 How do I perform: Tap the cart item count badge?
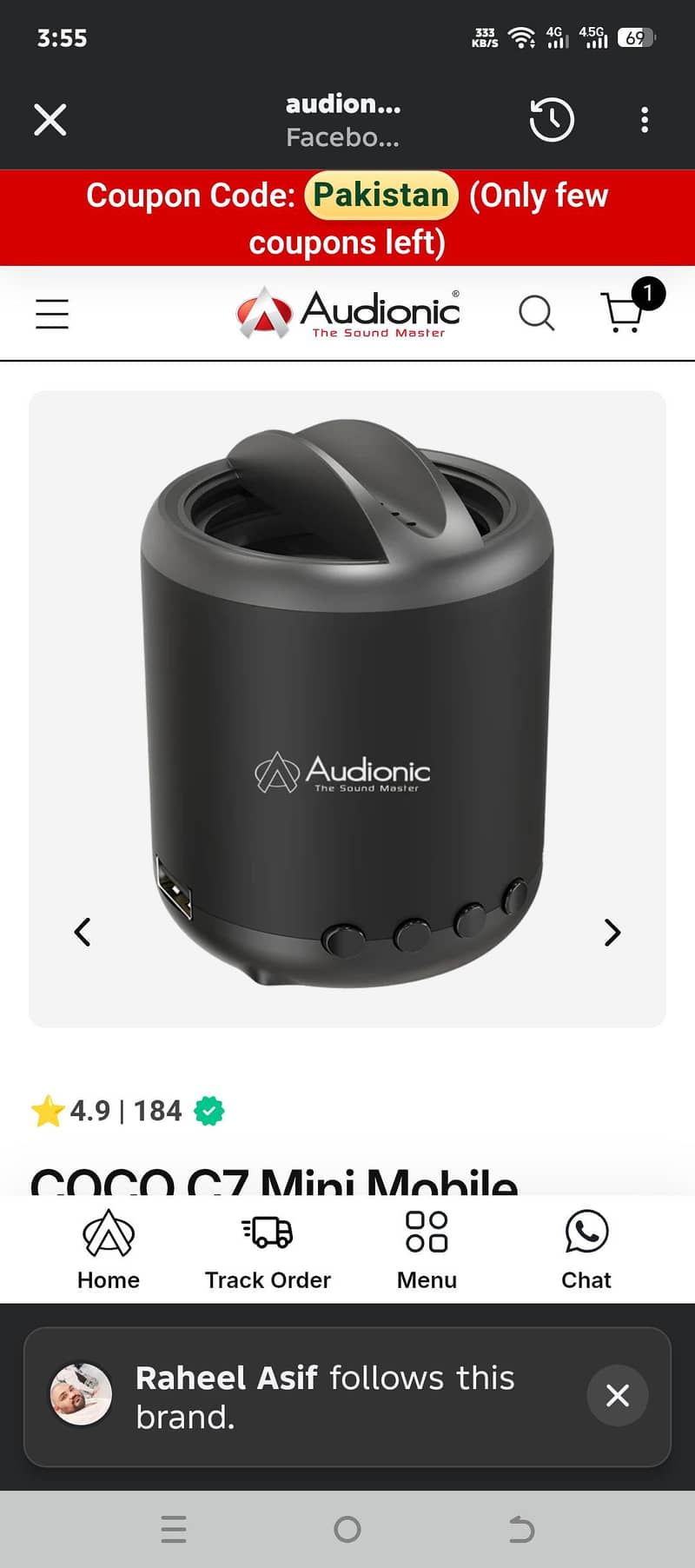click(650, 292)
